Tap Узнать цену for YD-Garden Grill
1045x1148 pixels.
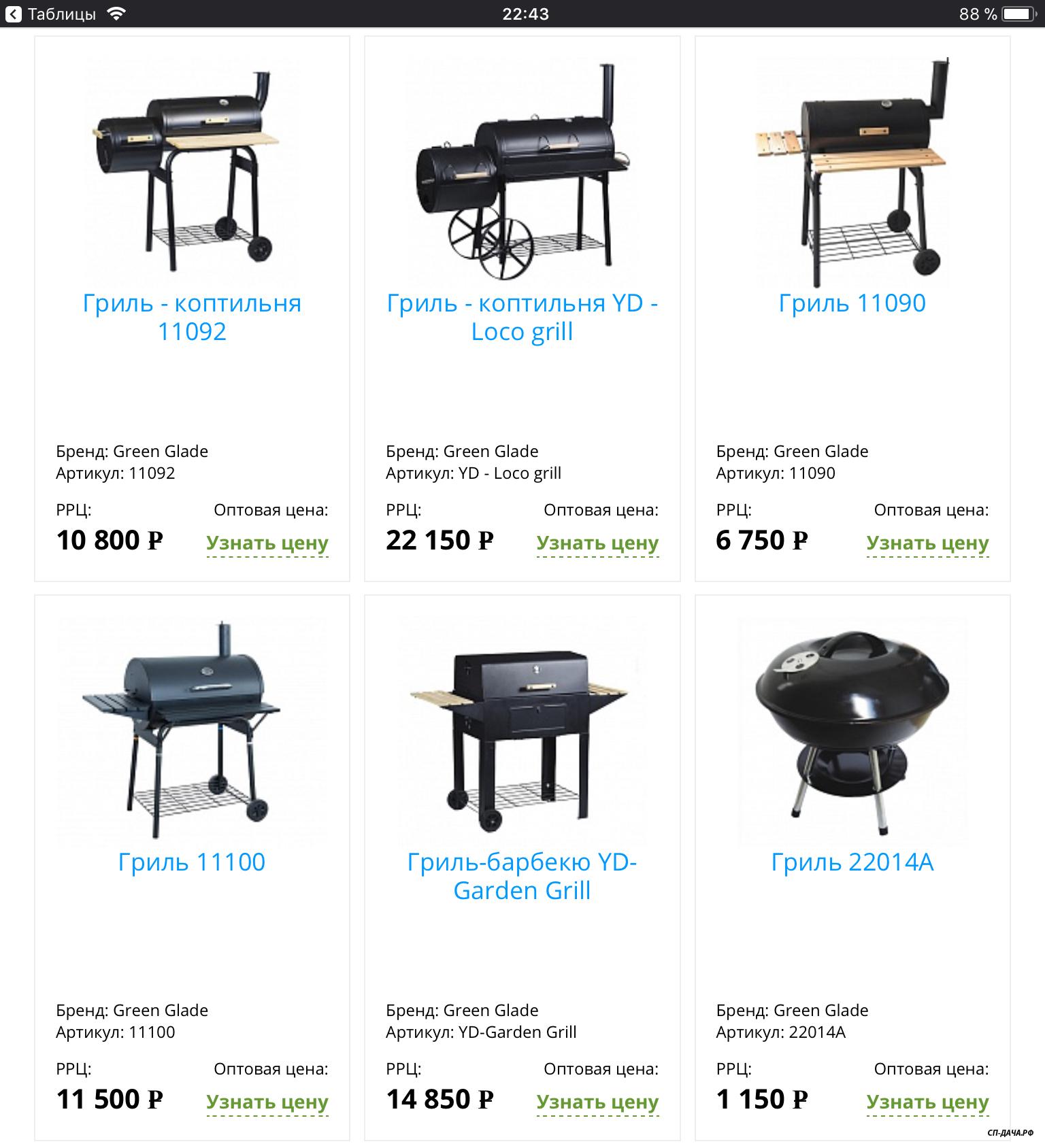click(x=597, y=1102)
